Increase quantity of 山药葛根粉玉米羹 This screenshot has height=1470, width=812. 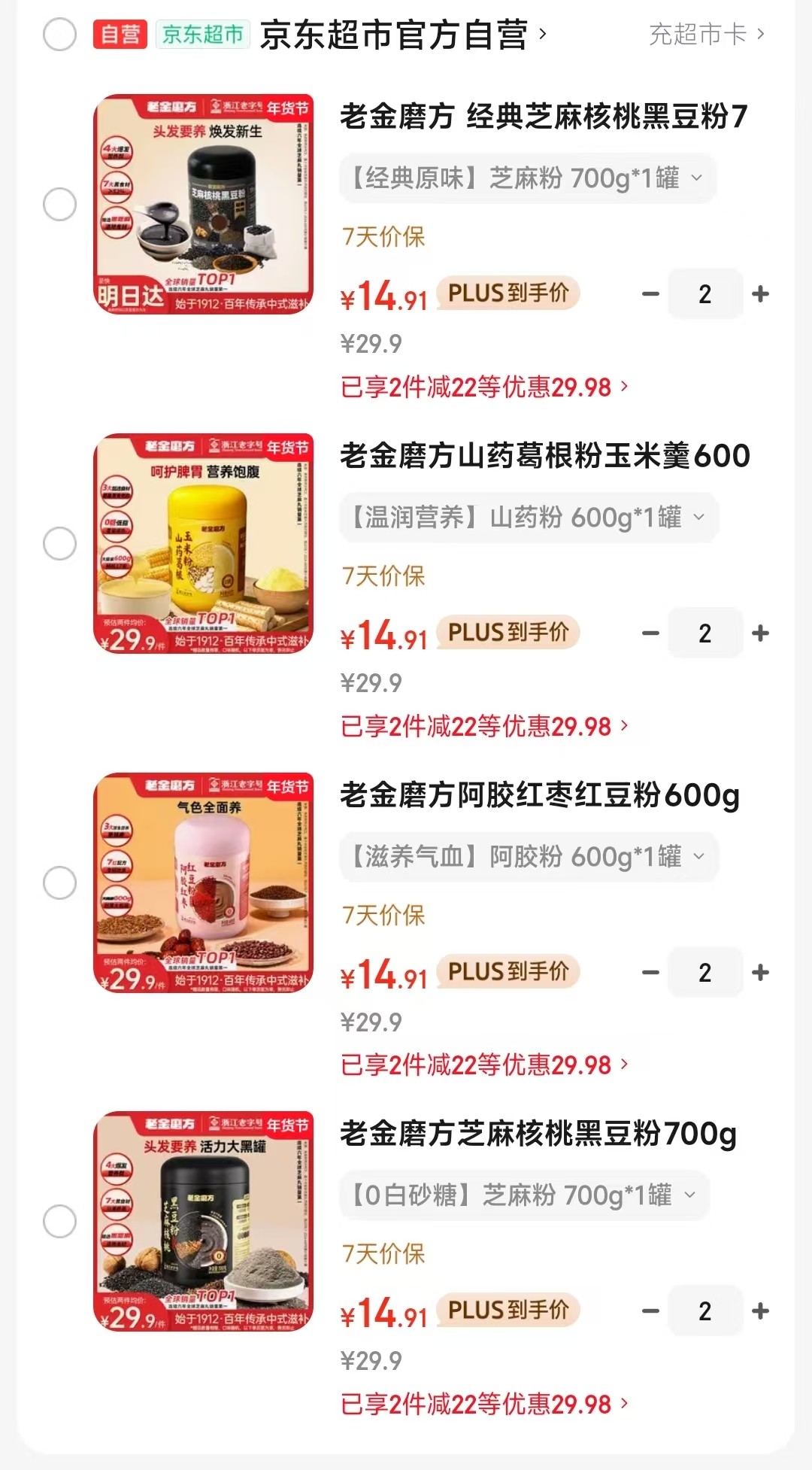coord(760,633)
